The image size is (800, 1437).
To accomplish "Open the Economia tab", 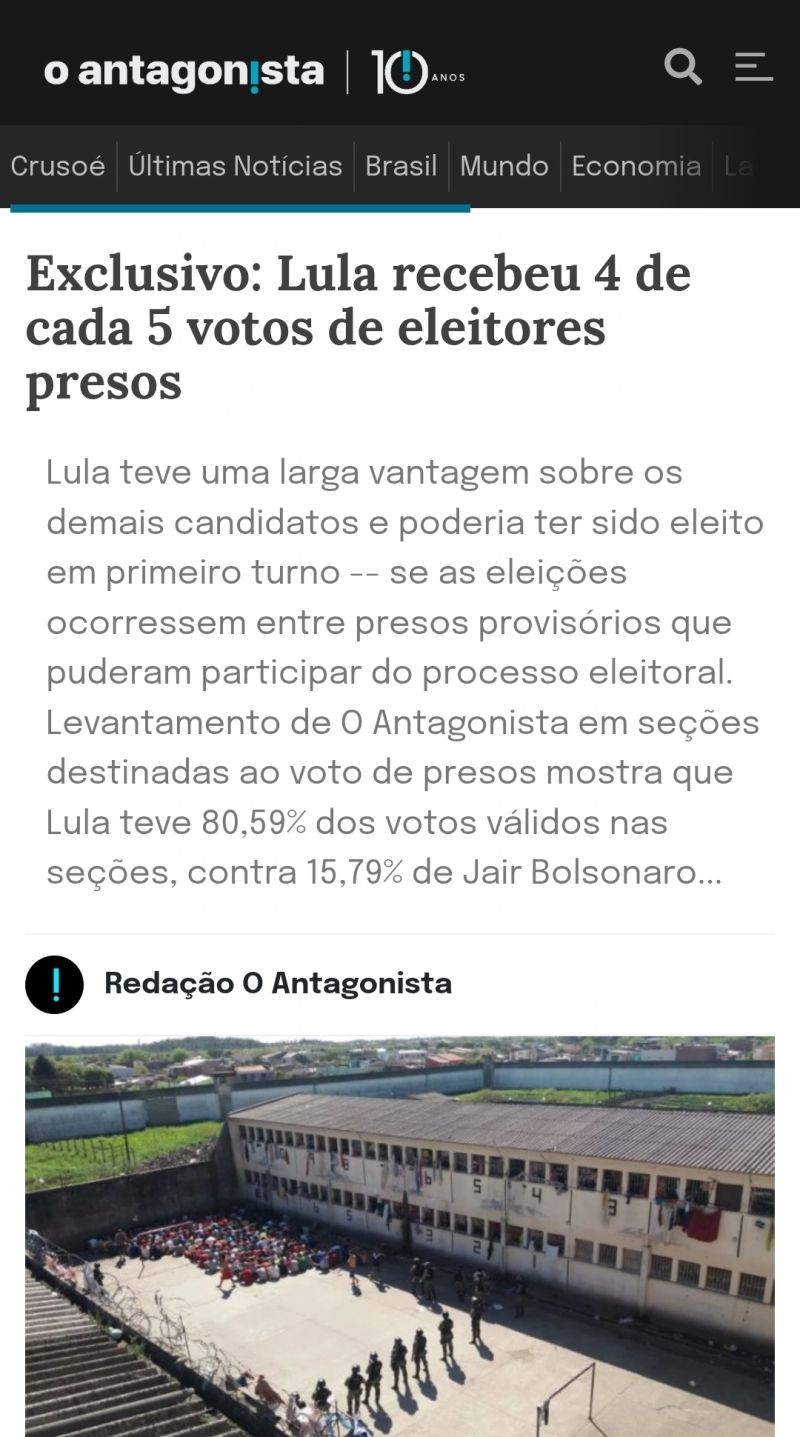I will point(636,166).
